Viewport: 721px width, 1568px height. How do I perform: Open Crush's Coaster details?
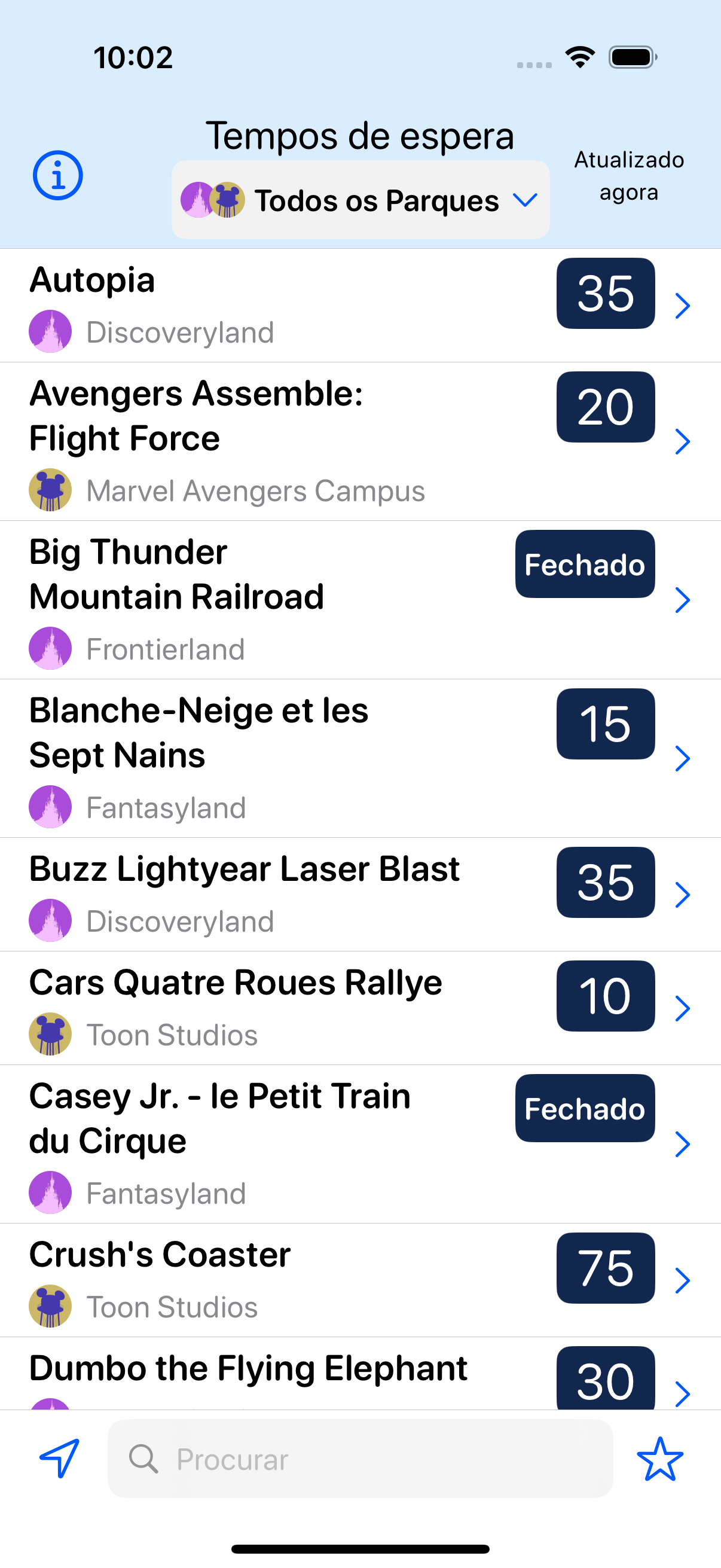(360, 1280)
